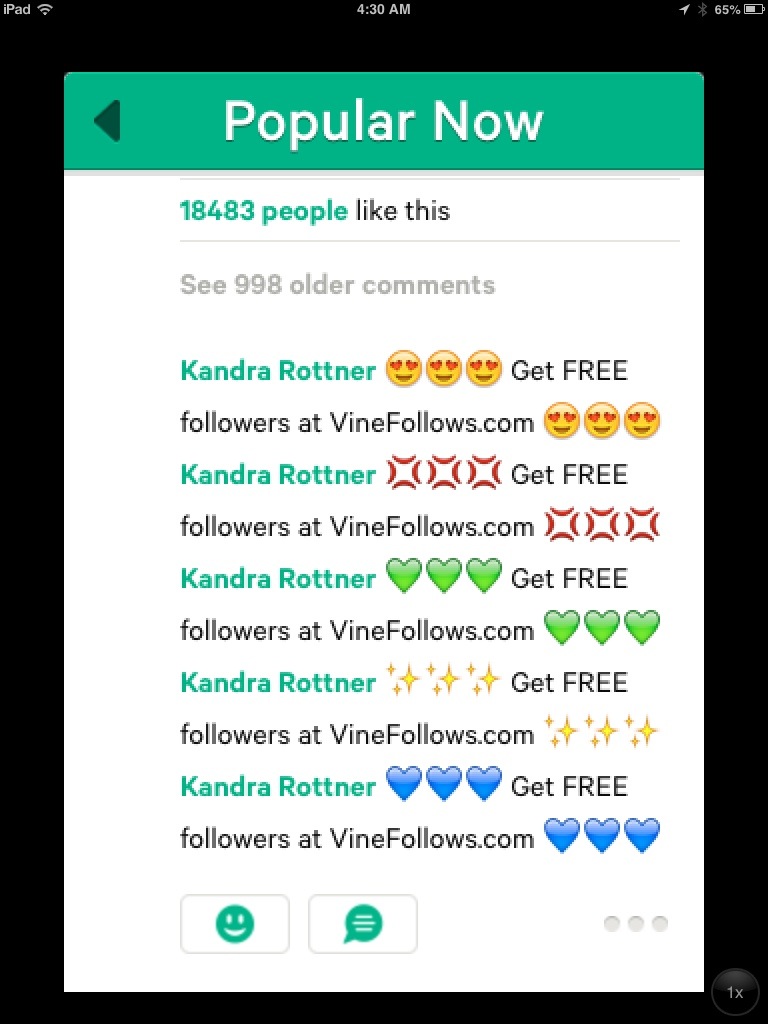Viewport: 768px width, 1024px height.
Task: Open Kandra Rottner profile from heart-eyes comment
Action: (278, 371)
